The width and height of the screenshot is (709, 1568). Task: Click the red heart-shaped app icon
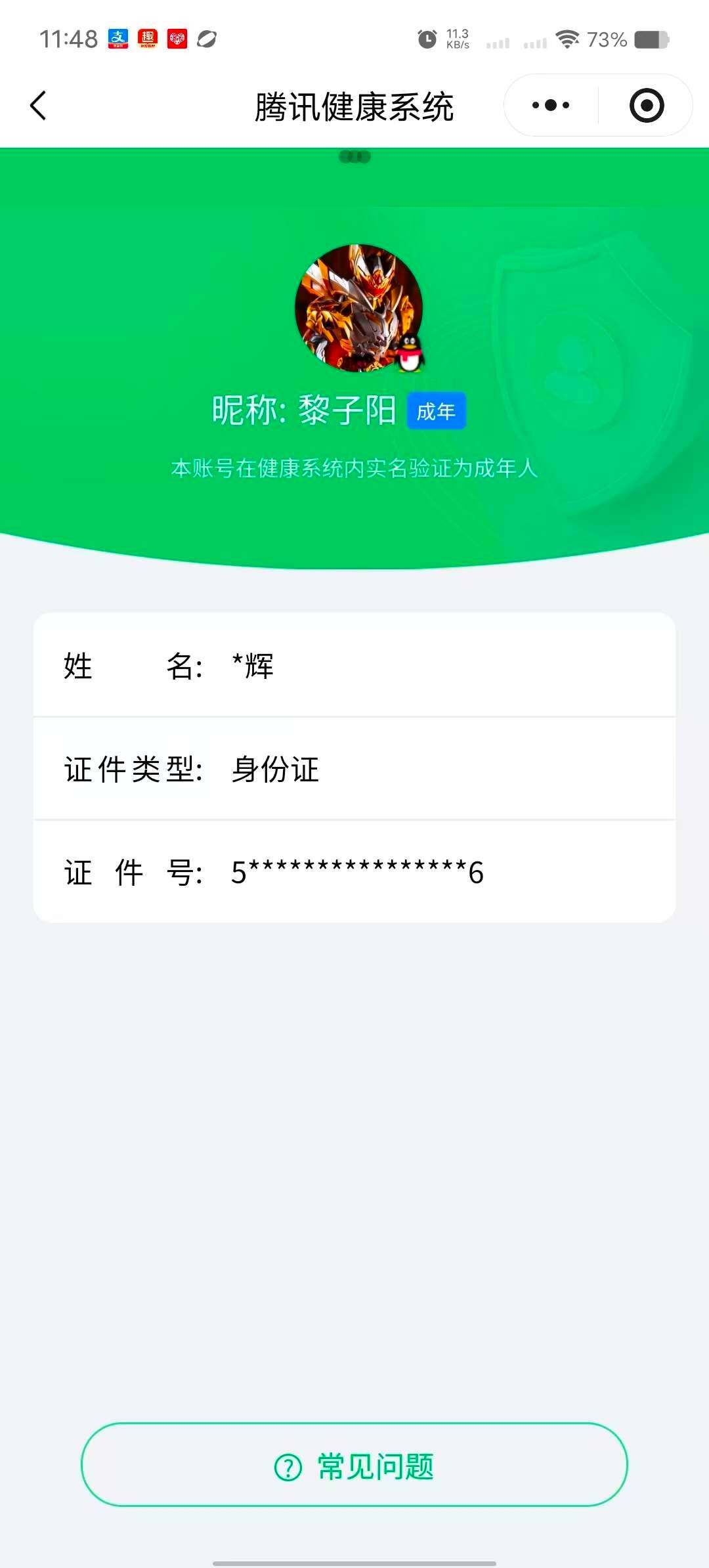point(176,39)
